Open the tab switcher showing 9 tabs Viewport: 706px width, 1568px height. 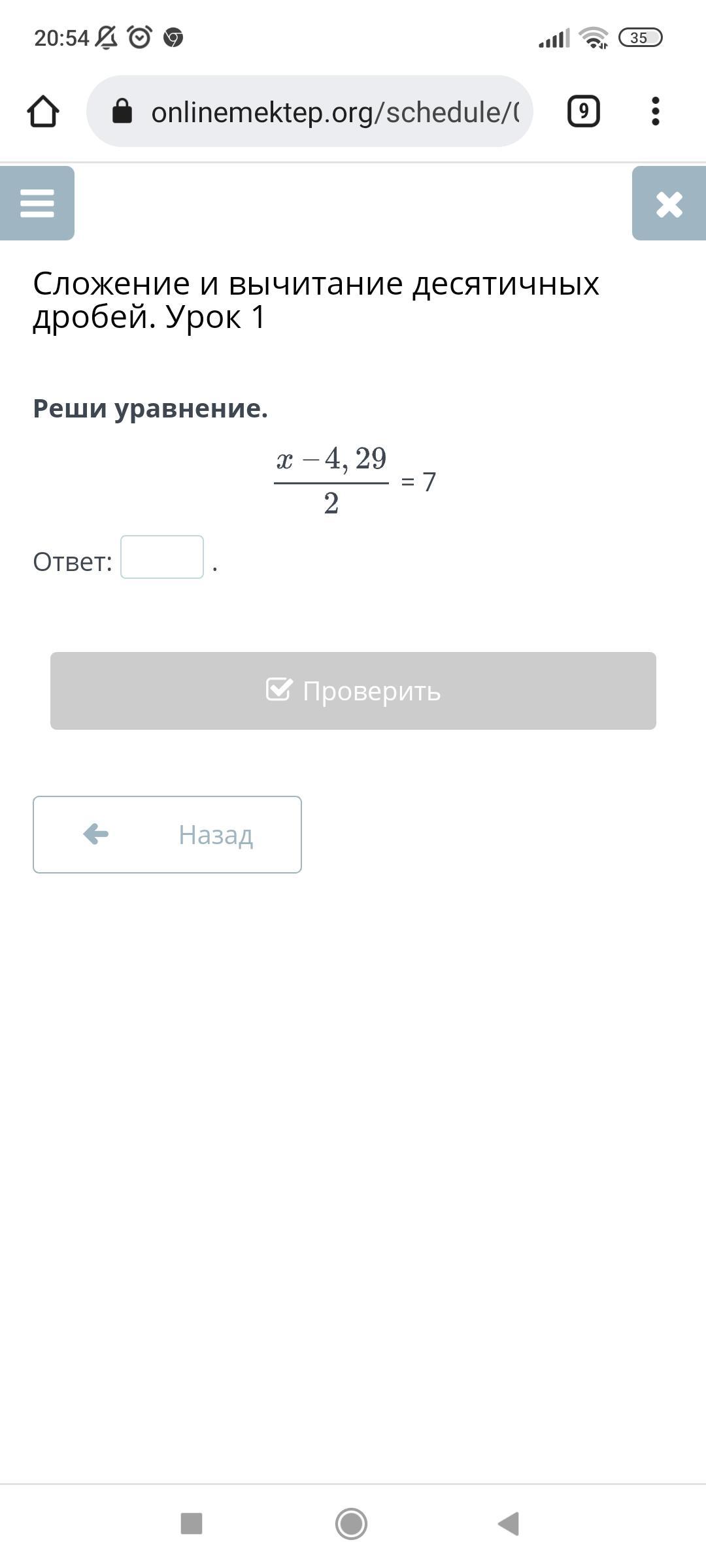tap(584, 111)
